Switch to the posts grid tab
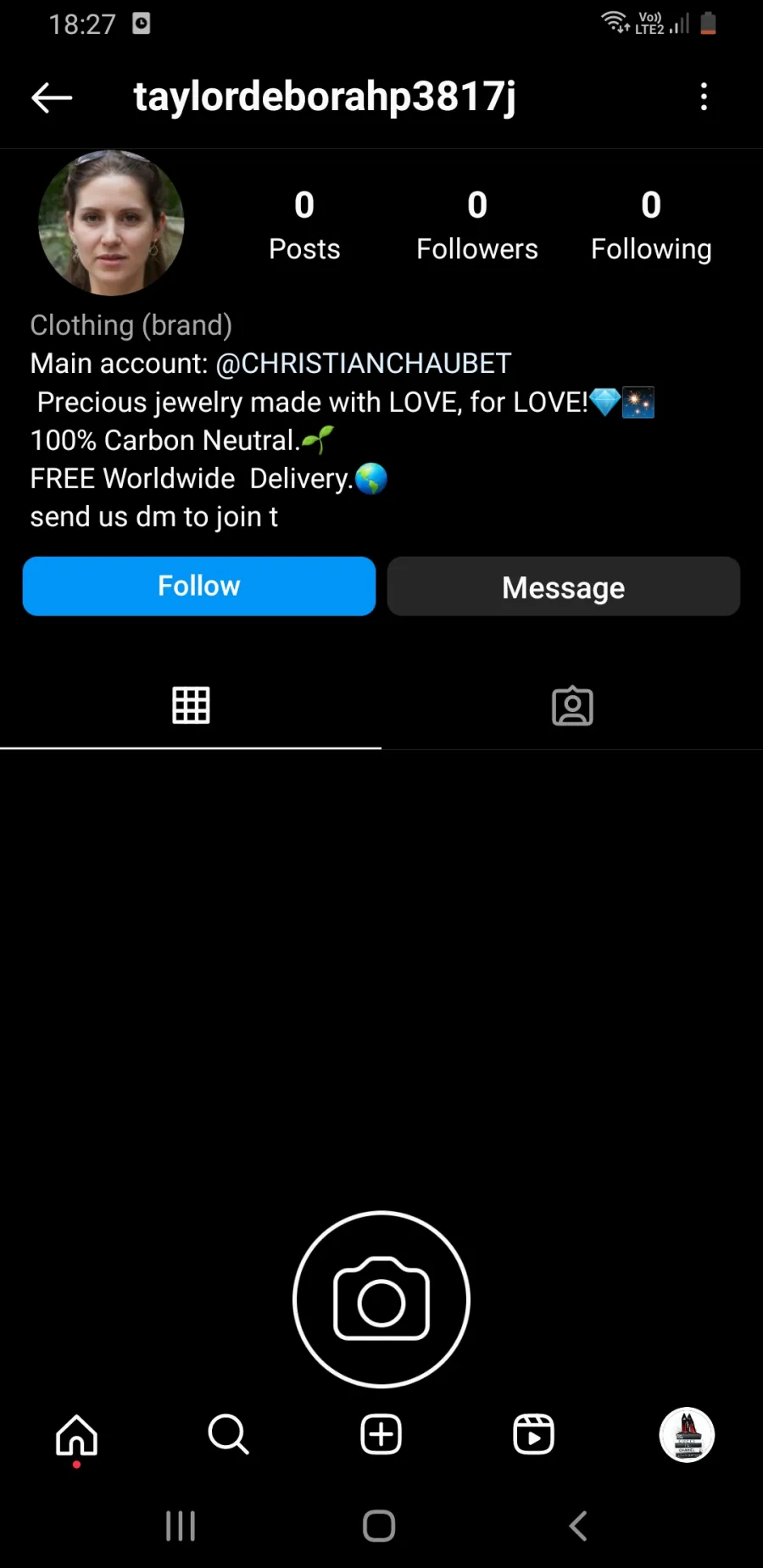Viewport: 763px width, 1568px height. click(191, 705)
